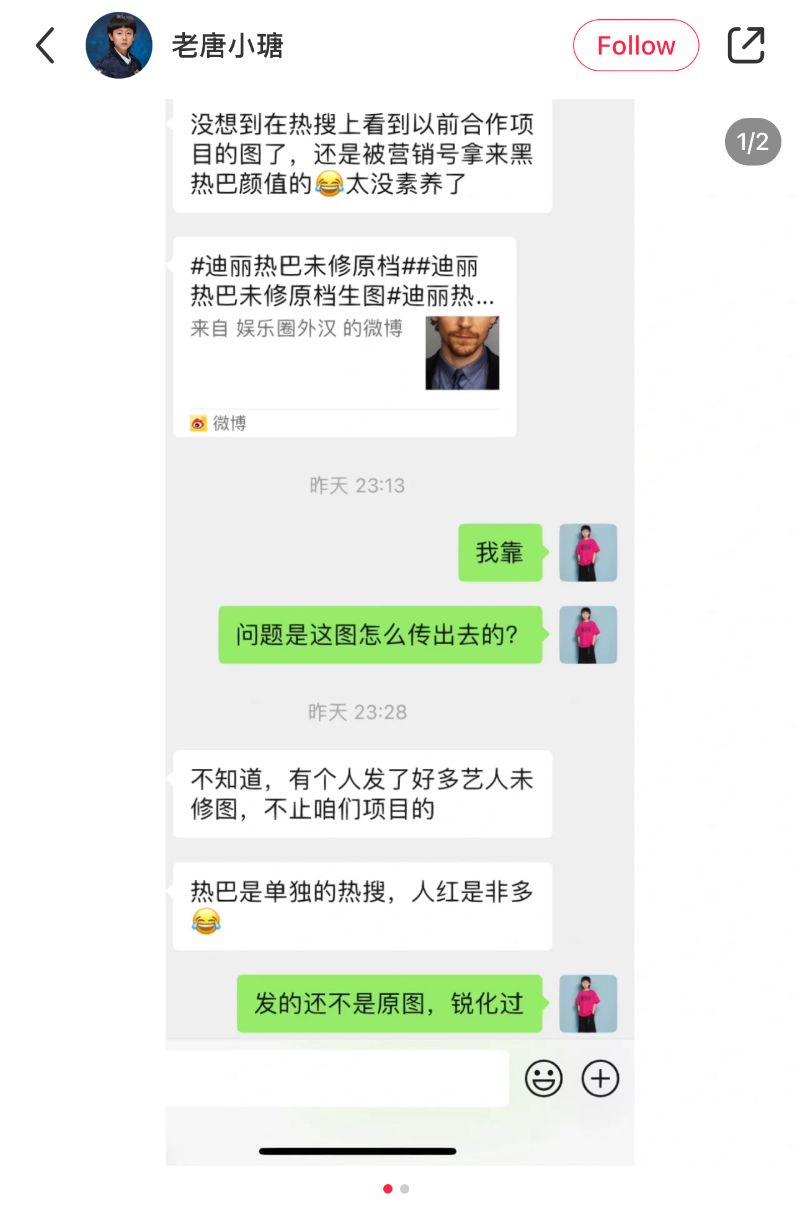Go back using the top-left arrow
This screenshot has height=1209, width=800.
coord(45,46)
